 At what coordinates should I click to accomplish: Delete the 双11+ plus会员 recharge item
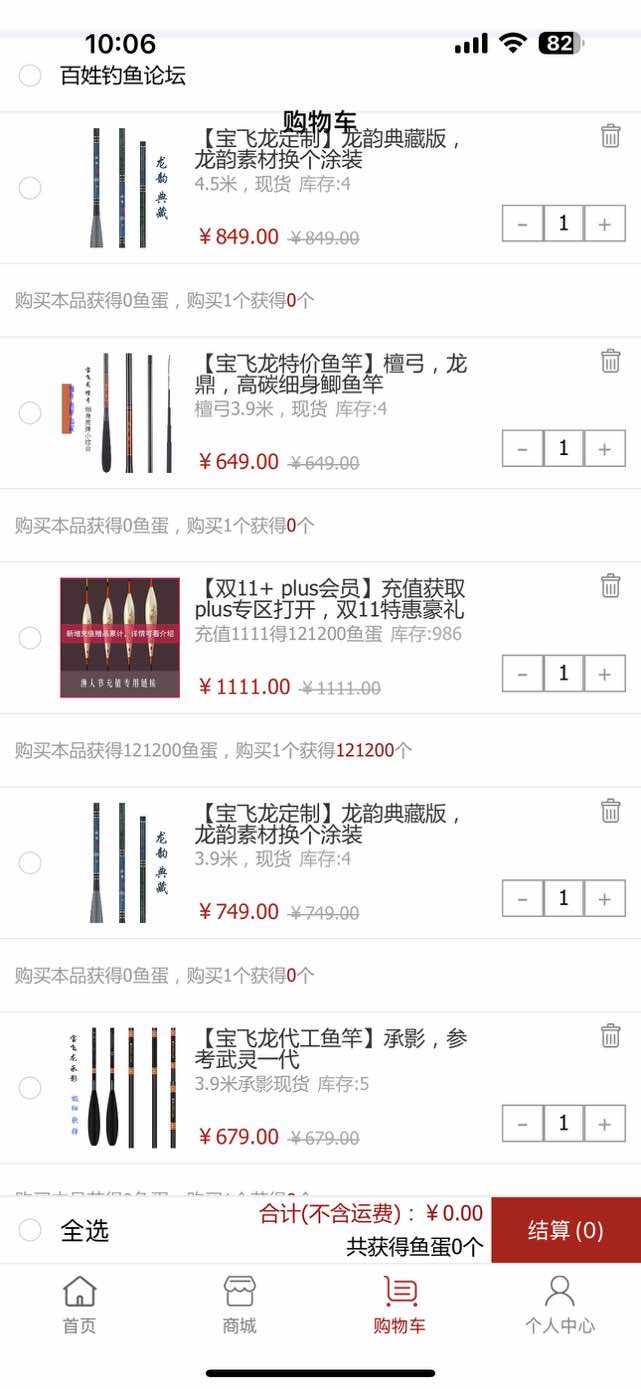coord(610,586)
